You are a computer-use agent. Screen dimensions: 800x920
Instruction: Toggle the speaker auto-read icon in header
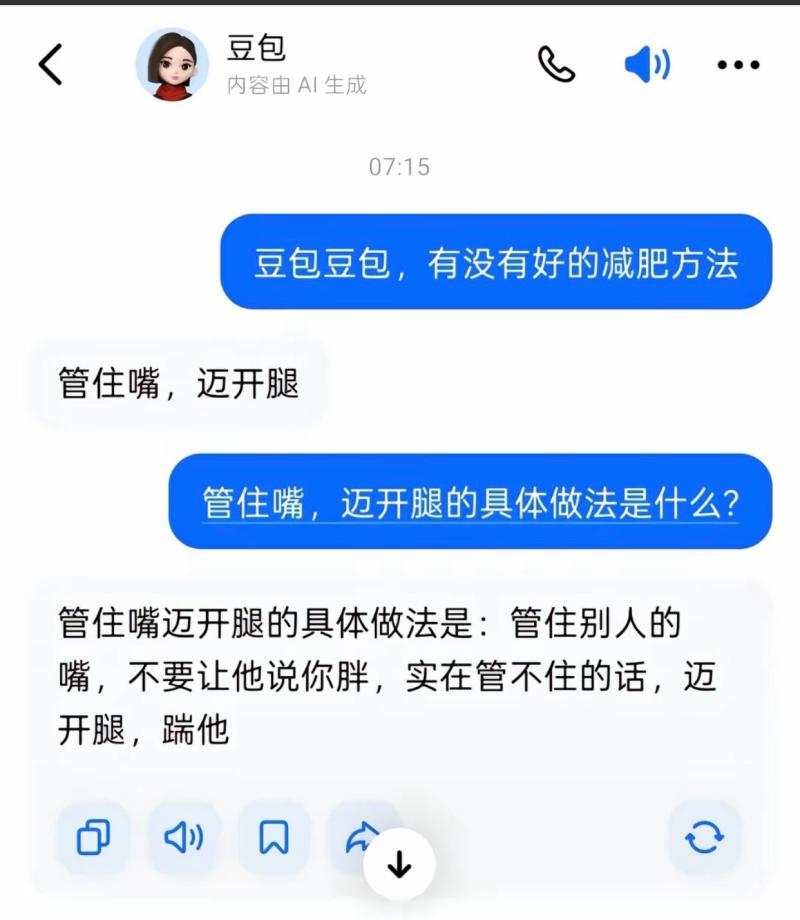647,65
